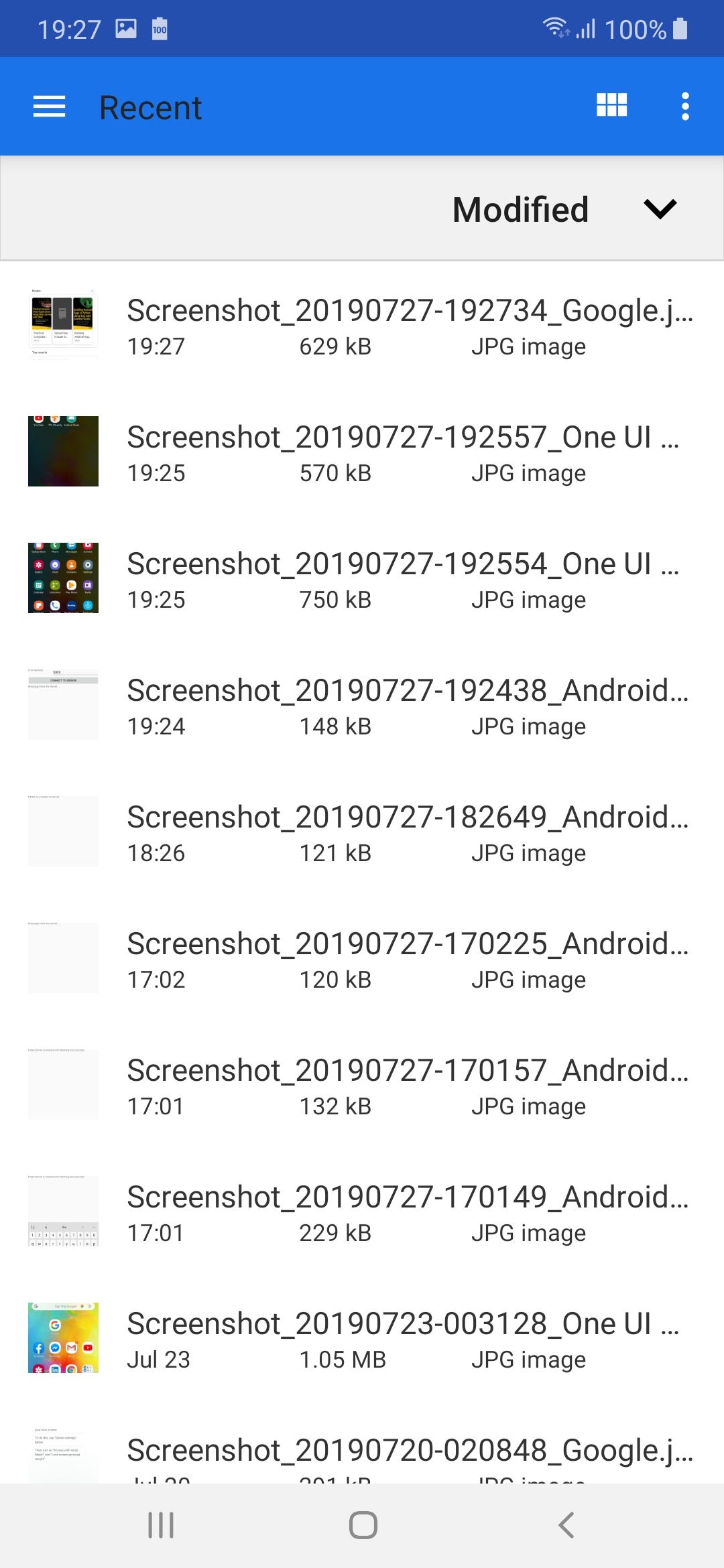Tap the Screenshot_20190727-192438_Android thumbnail
The height and width of the screenshot is (1568, 724).
pyautogui.click(x=63, y=704)
